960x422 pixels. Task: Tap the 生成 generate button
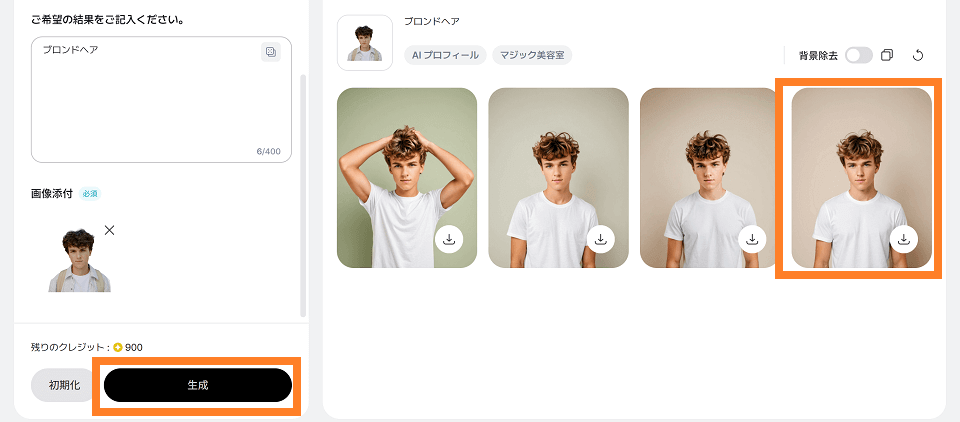tap(197, 385)
